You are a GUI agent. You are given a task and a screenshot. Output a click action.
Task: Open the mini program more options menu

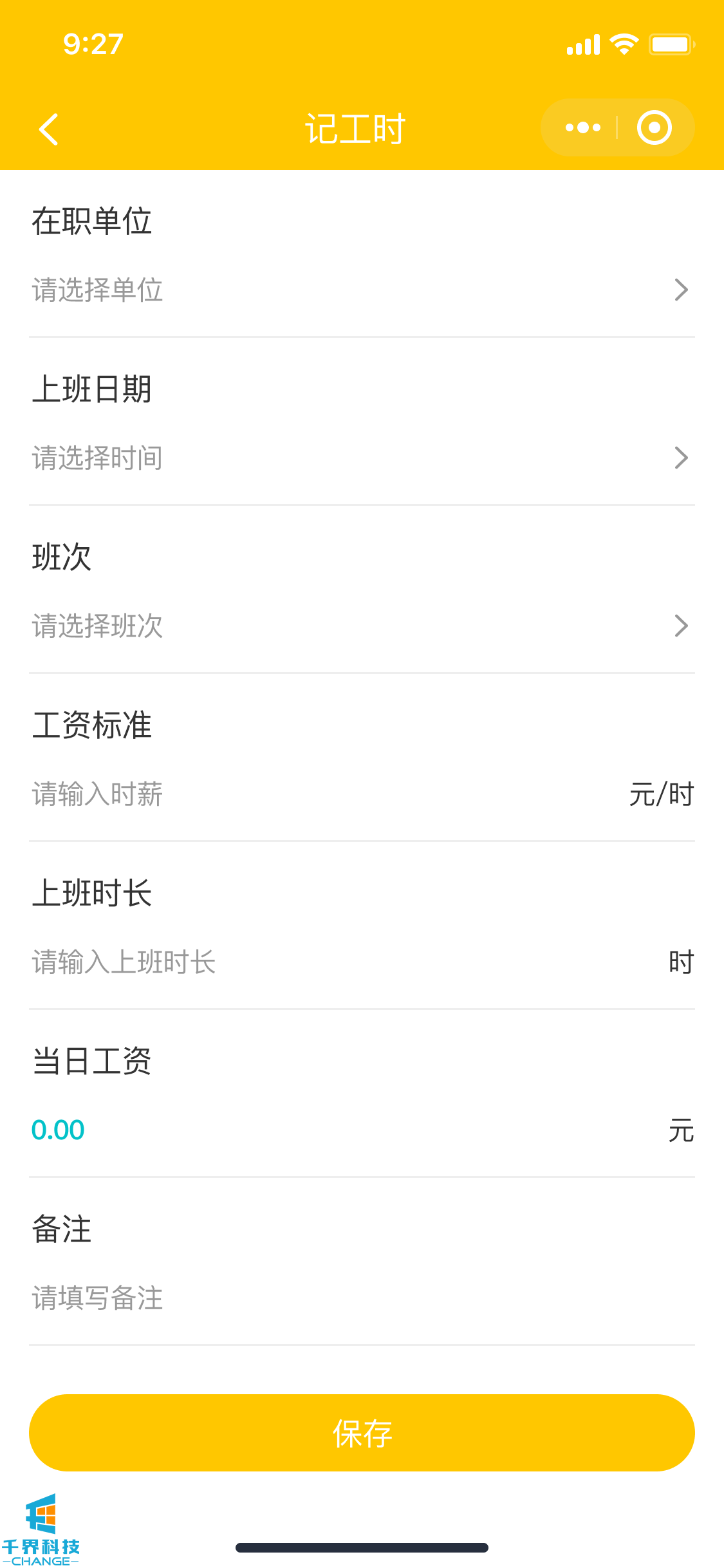pyautogui.click(x=582, y=128)
